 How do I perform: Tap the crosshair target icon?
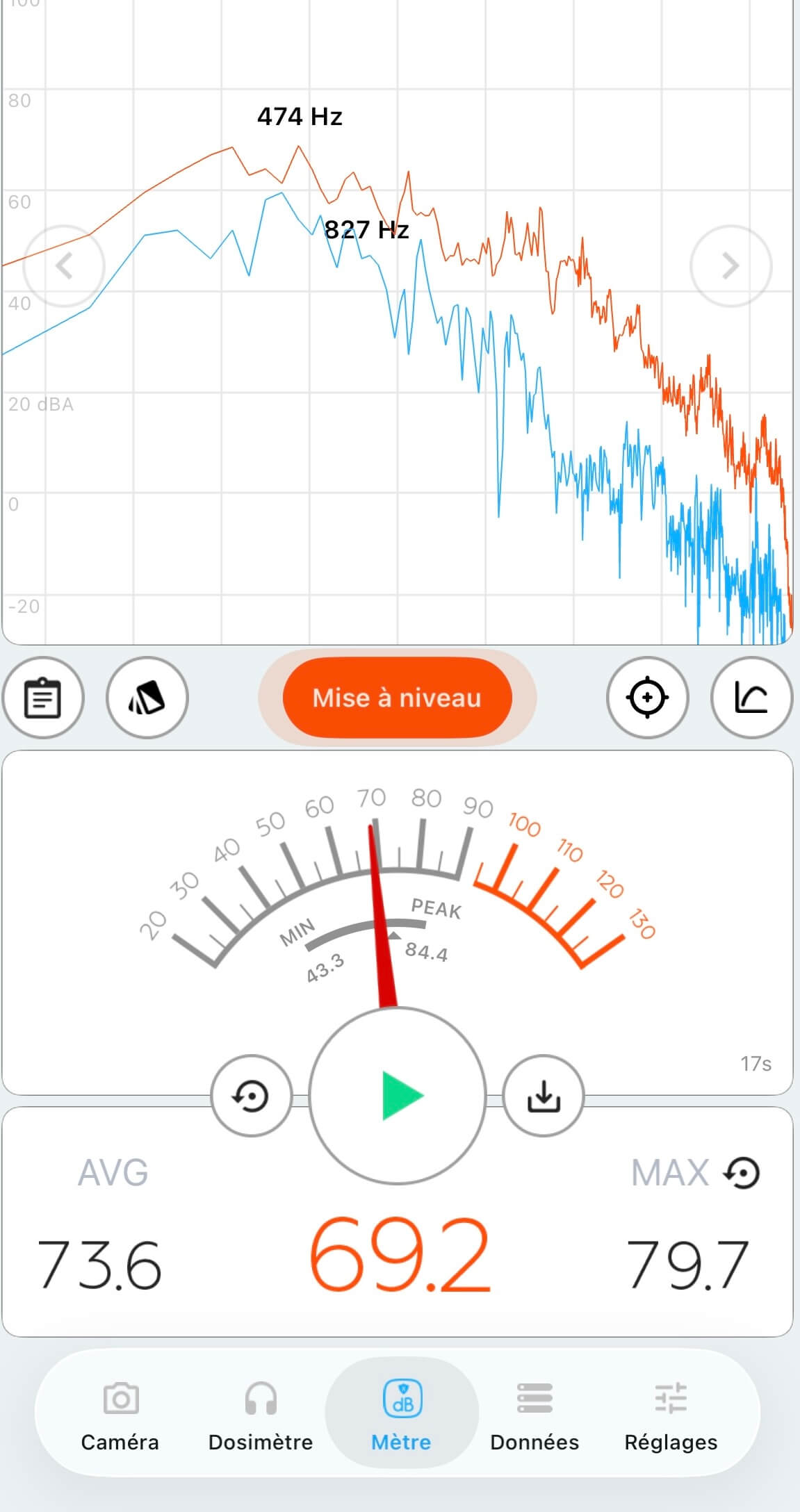click(x=647, y=698)
